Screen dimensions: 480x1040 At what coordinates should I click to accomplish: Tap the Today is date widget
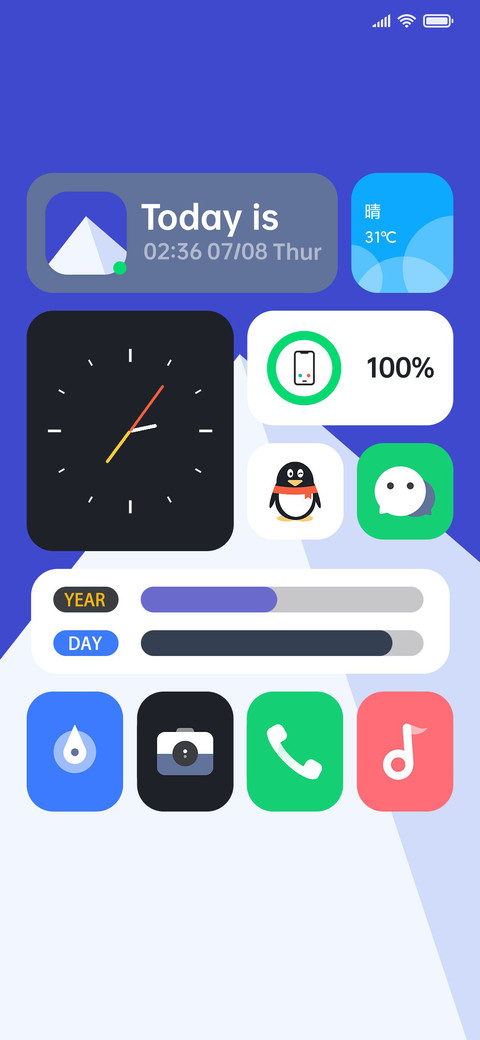click(182, 233)
